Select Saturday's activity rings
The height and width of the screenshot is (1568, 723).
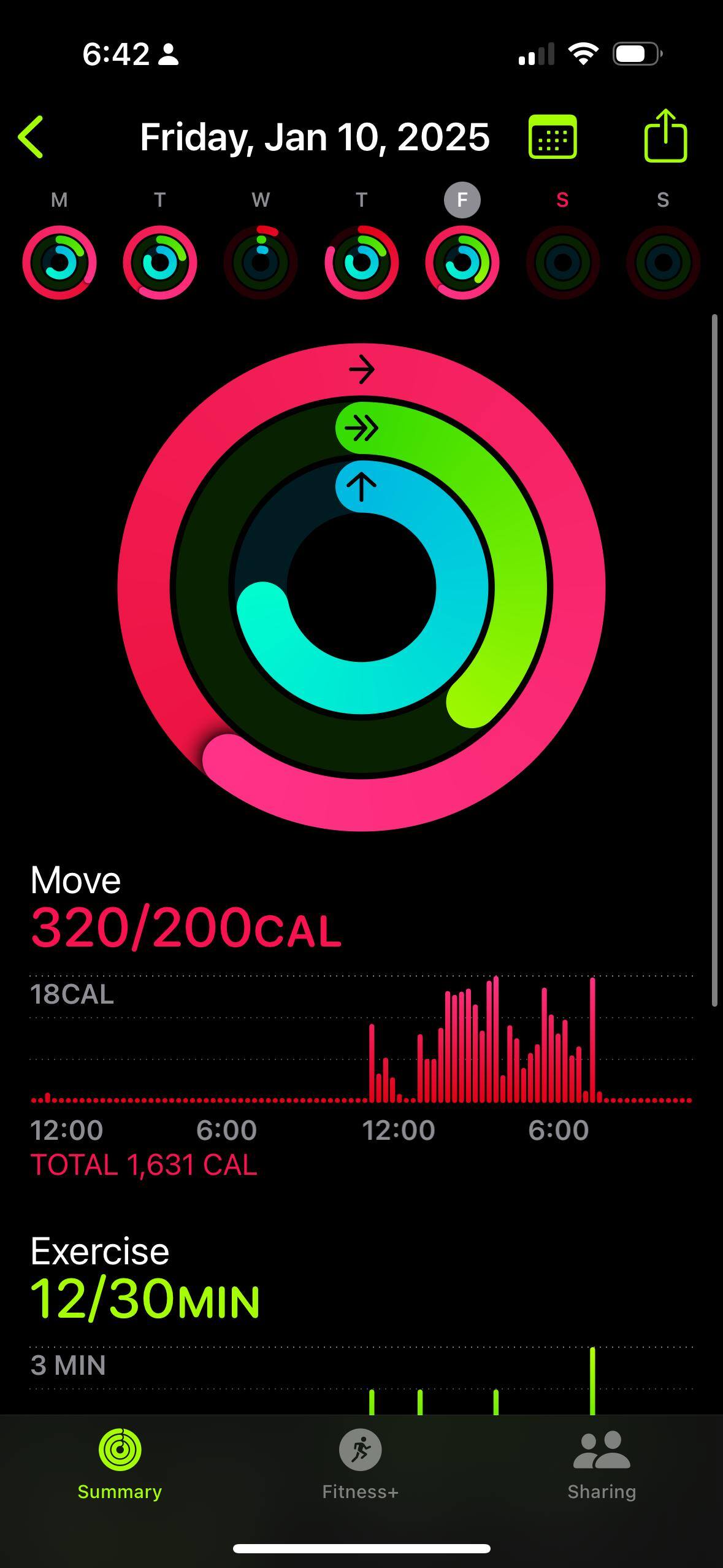tap(562, 263)
